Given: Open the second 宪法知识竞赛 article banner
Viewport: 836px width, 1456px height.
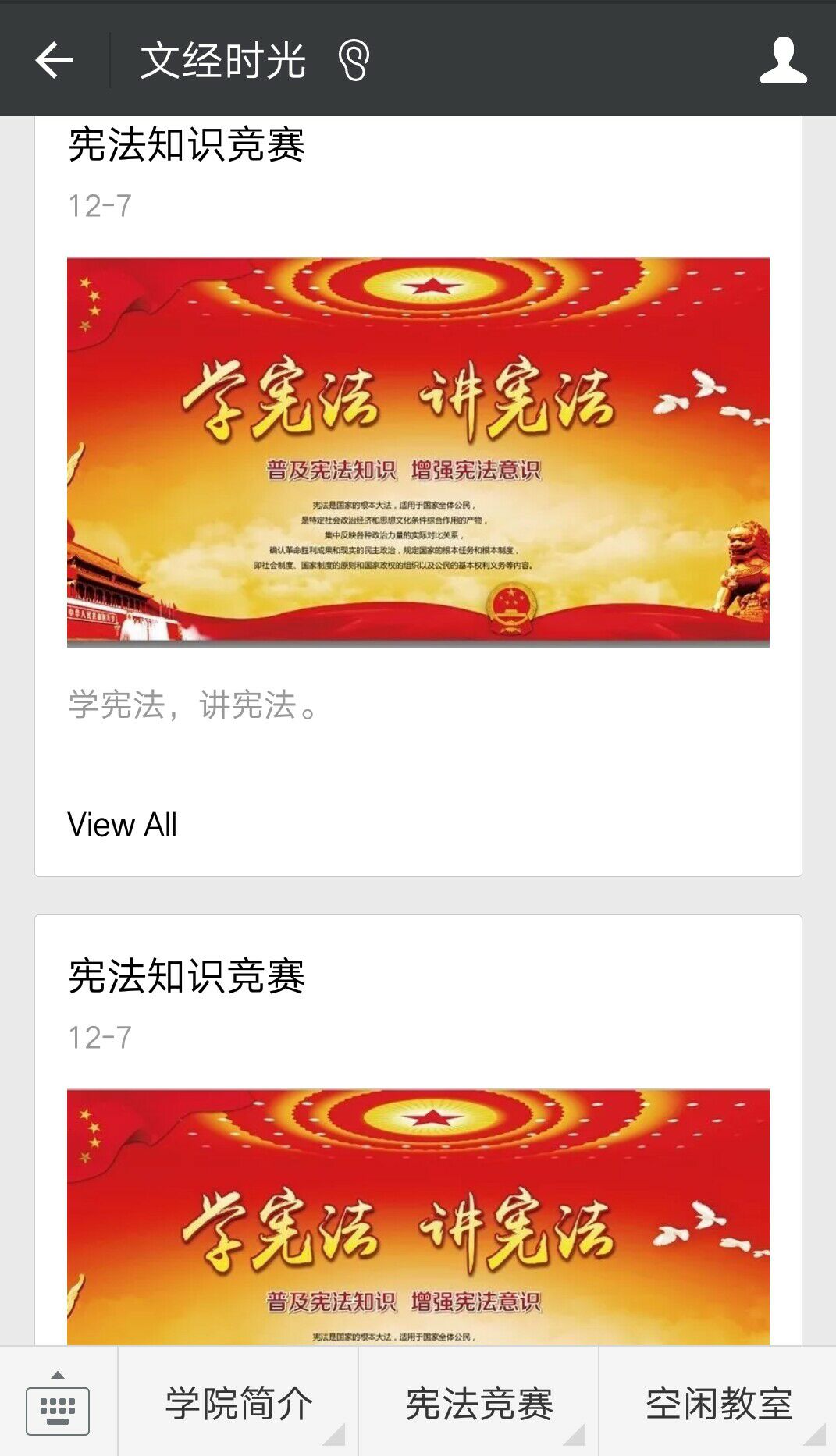Looking at the screenshot, I should click(x=418, y=1216).
